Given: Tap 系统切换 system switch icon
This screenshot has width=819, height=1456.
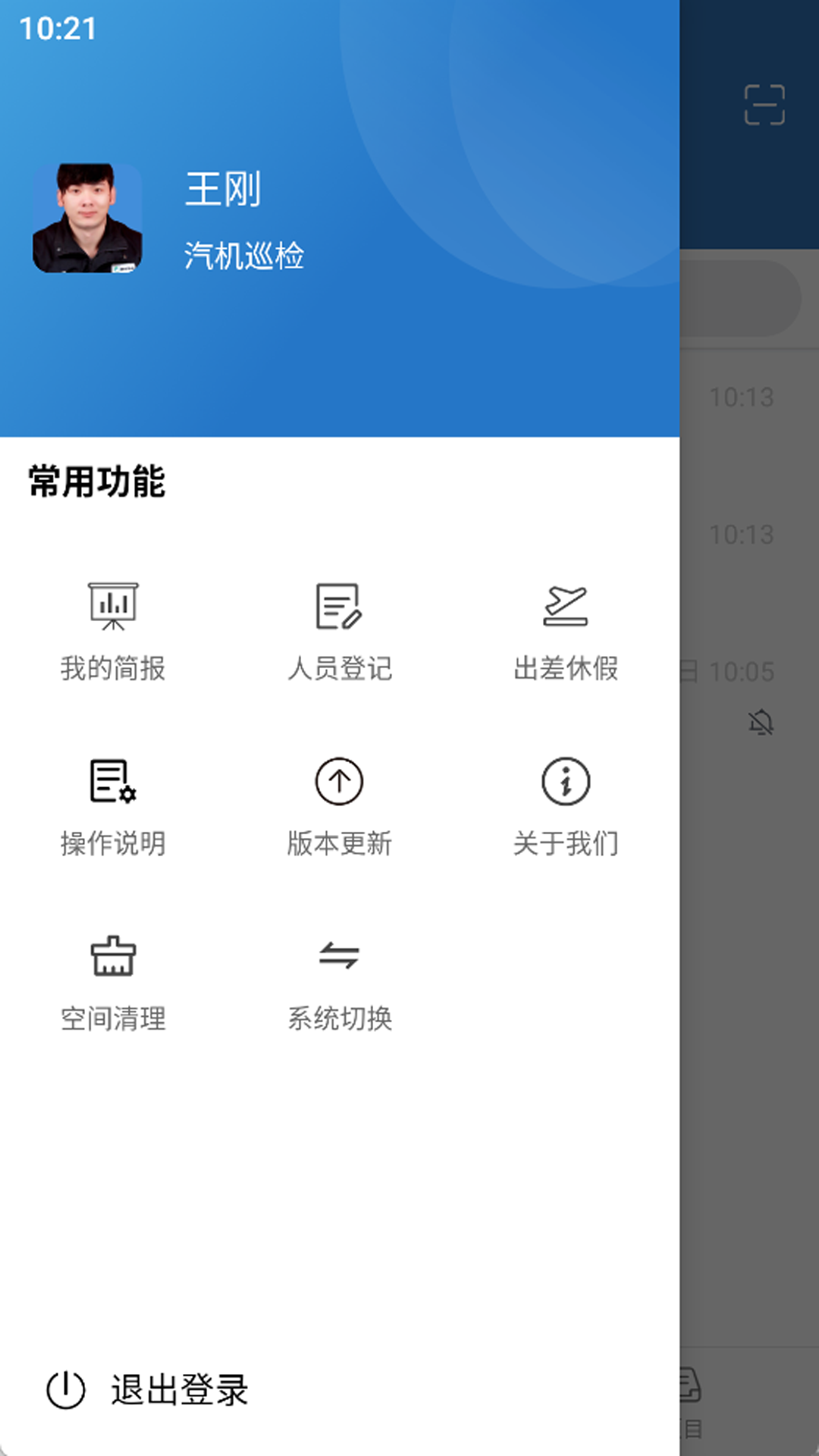Looking at the screenshot, I should coord(340,958).
